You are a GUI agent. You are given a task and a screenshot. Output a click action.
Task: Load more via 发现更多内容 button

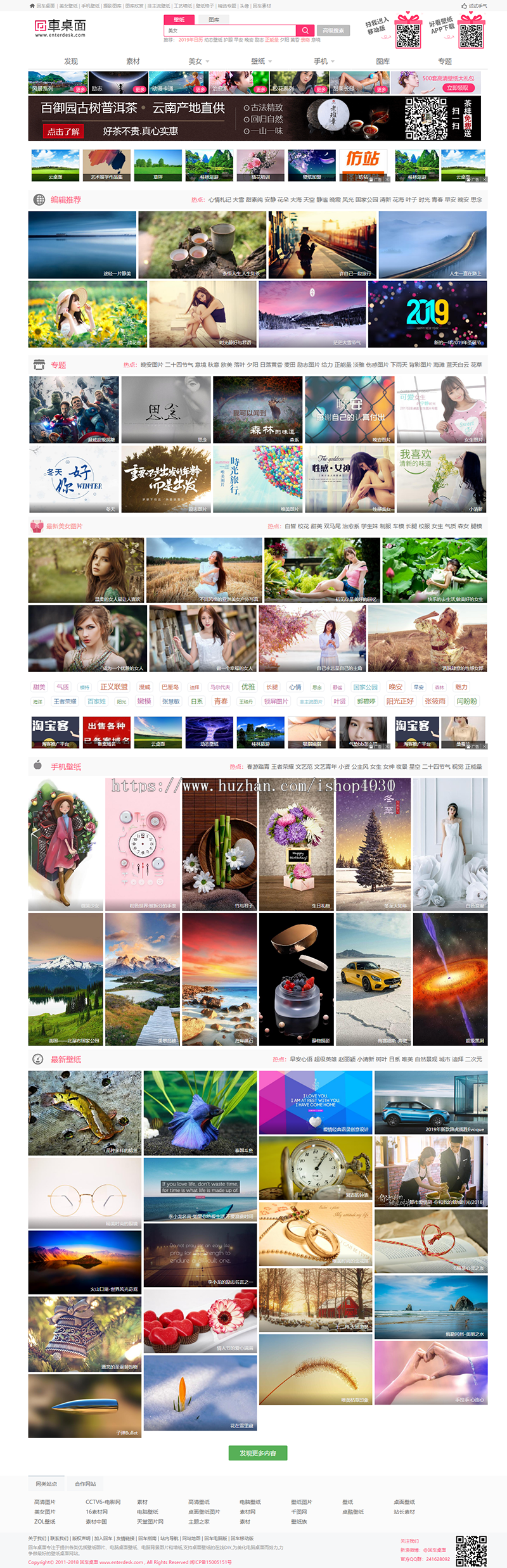[x=257, y=1453]
